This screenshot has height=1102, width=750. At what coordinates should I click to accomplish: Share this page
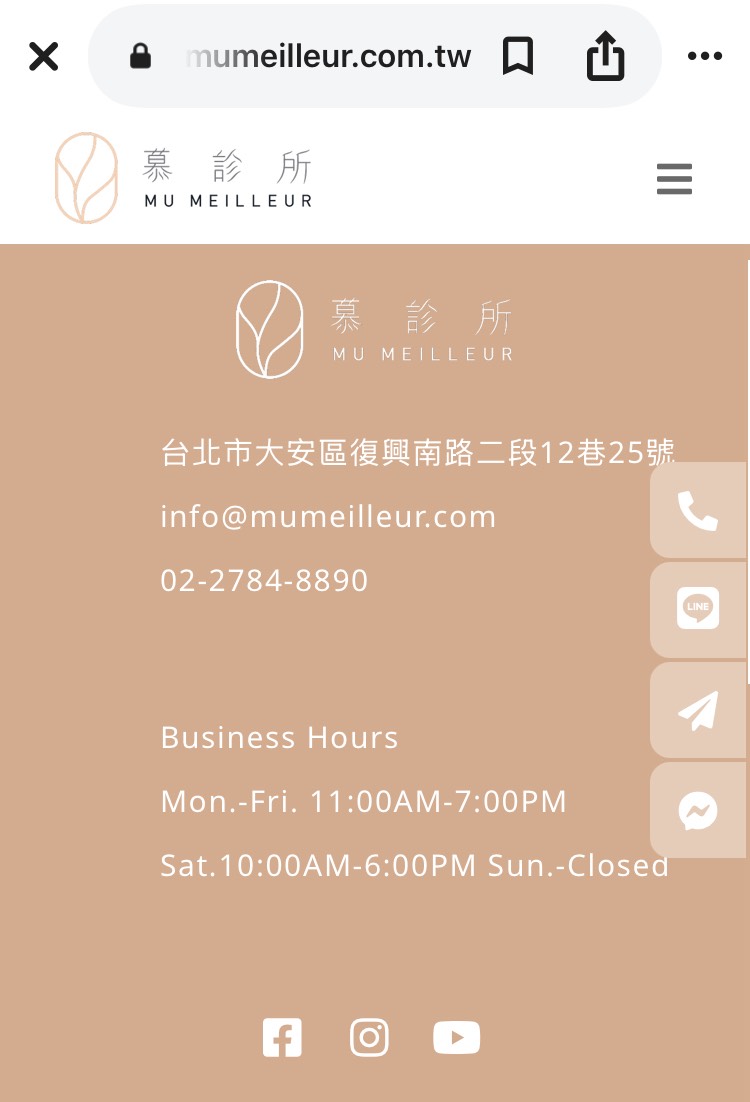click(x=605, y=57)
